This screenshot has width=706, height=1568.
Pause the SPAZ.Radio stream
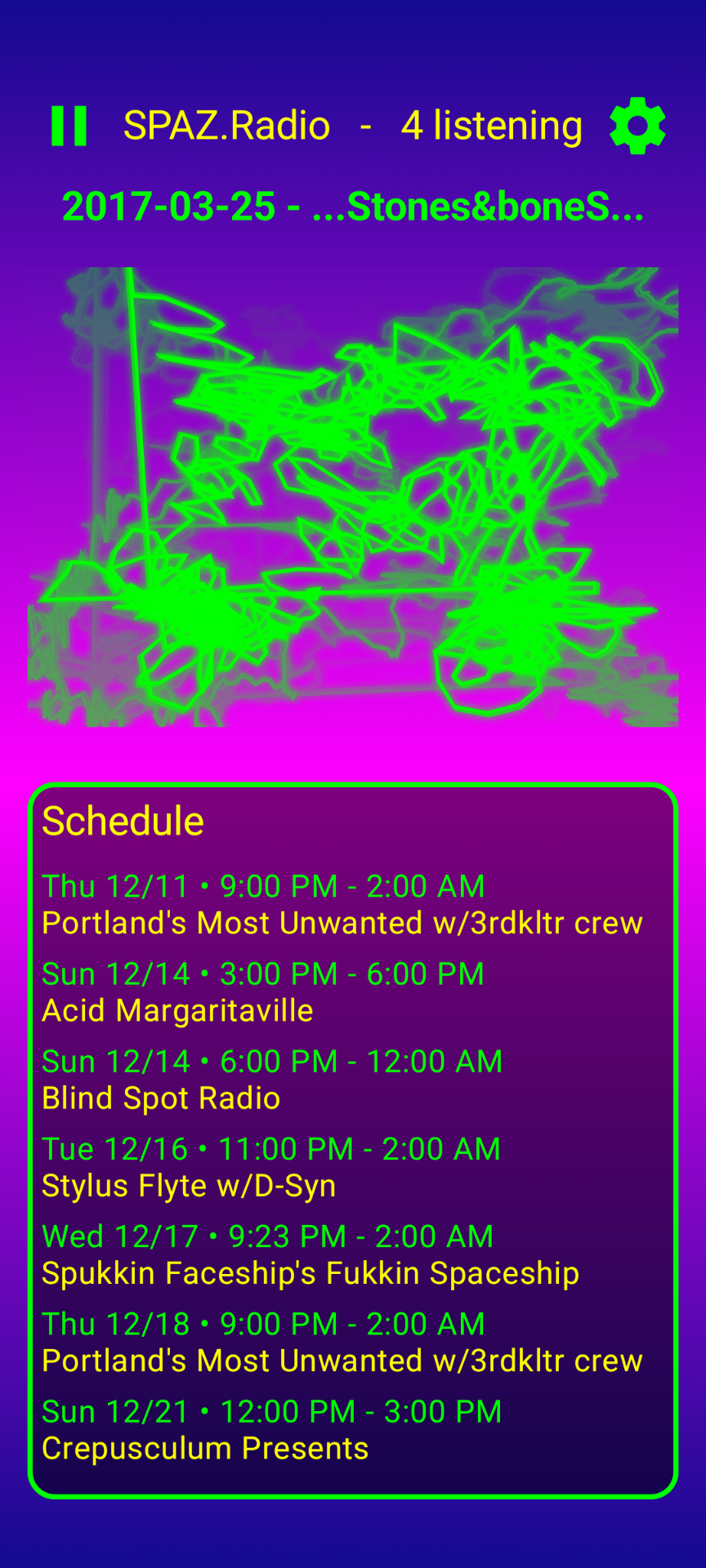coord(69,126)
